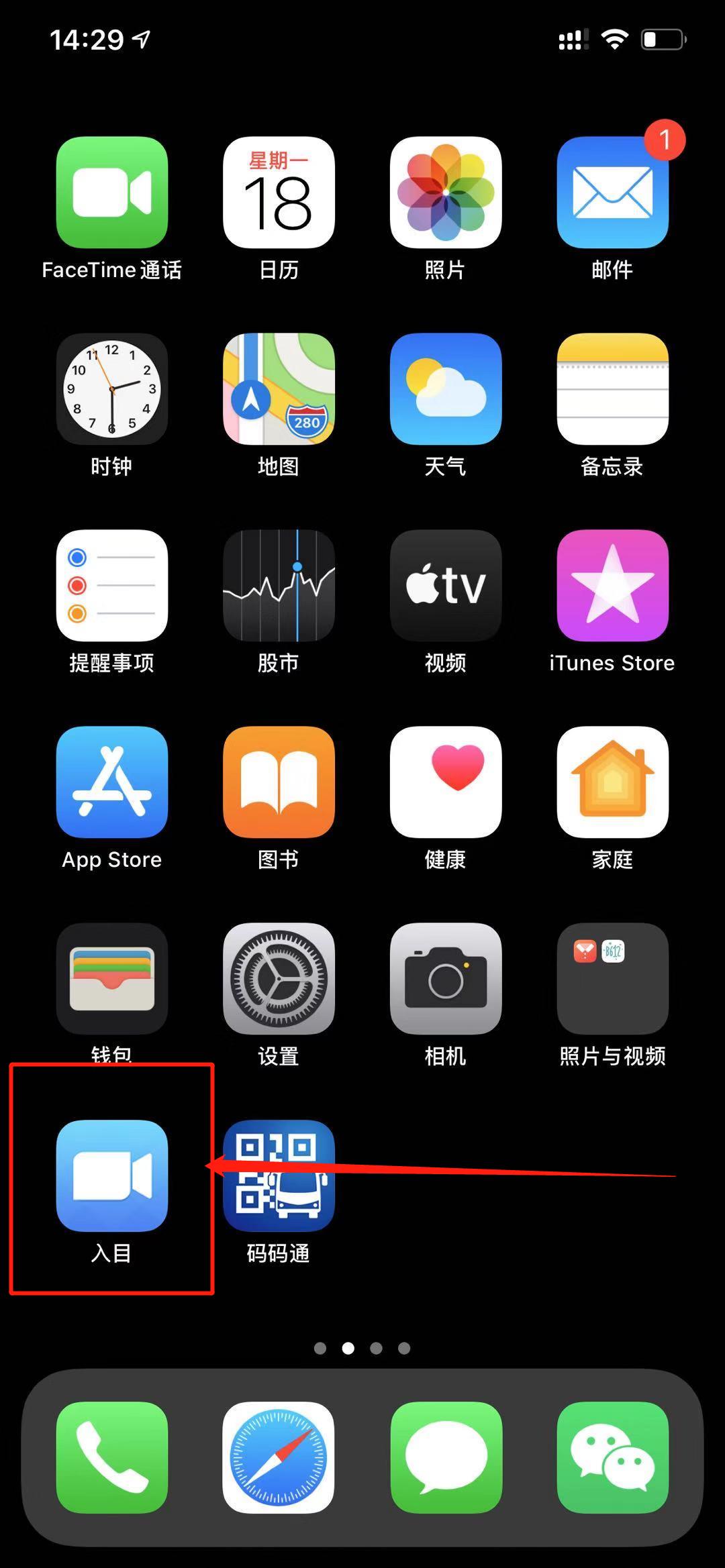Open the 码码通 app

(279, 1175)
